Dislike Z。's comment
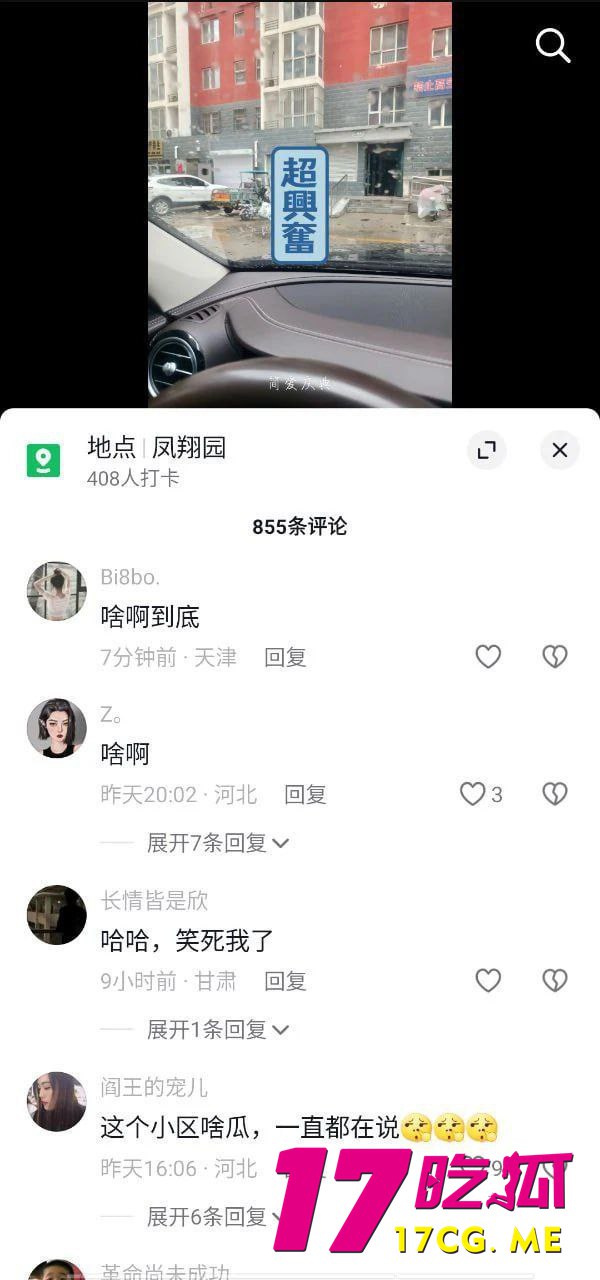The width and height of the screenshot is (600, 1280). coord(554,795)
